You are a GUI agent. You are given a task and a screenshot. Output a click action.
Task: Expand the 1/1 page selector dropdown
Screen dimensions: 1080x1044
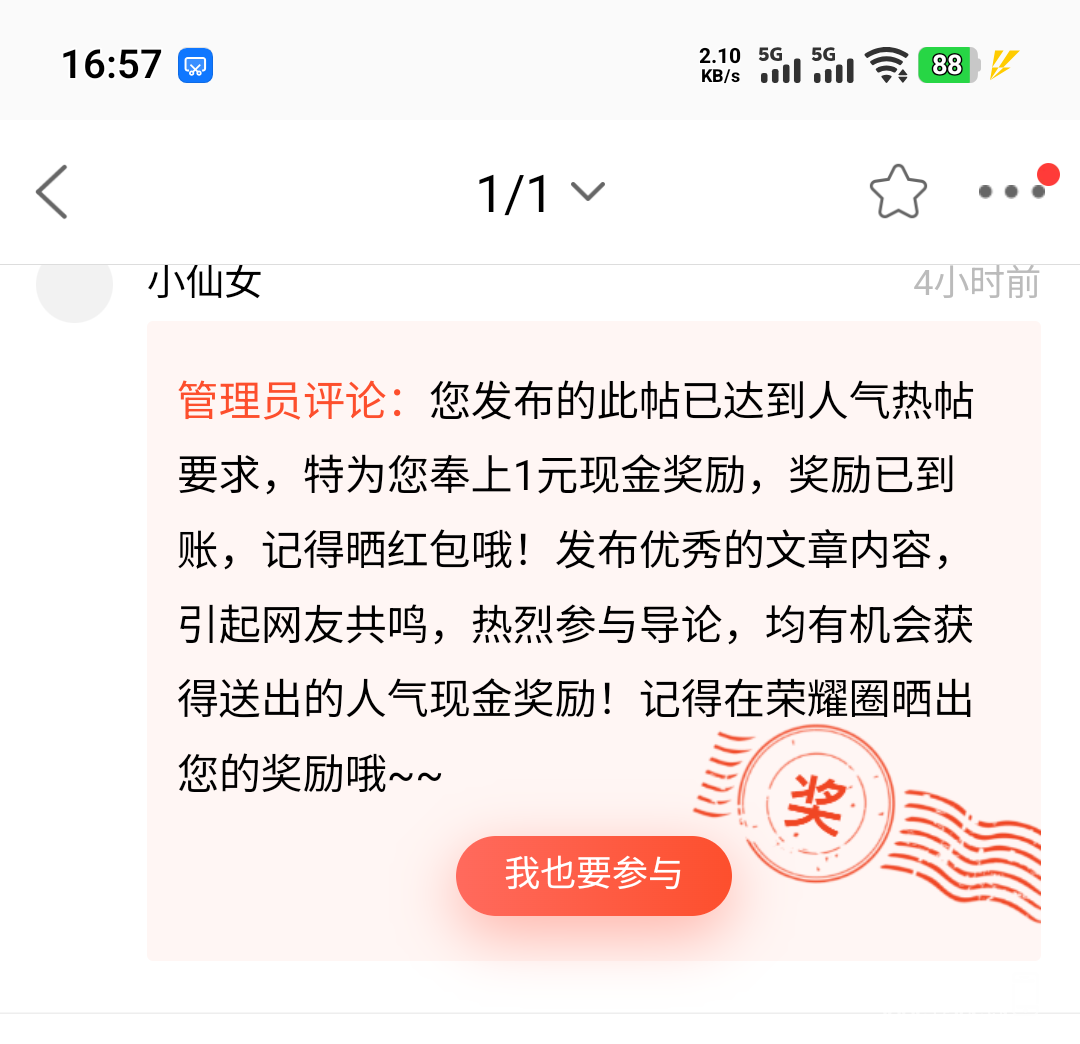(541, 192)
